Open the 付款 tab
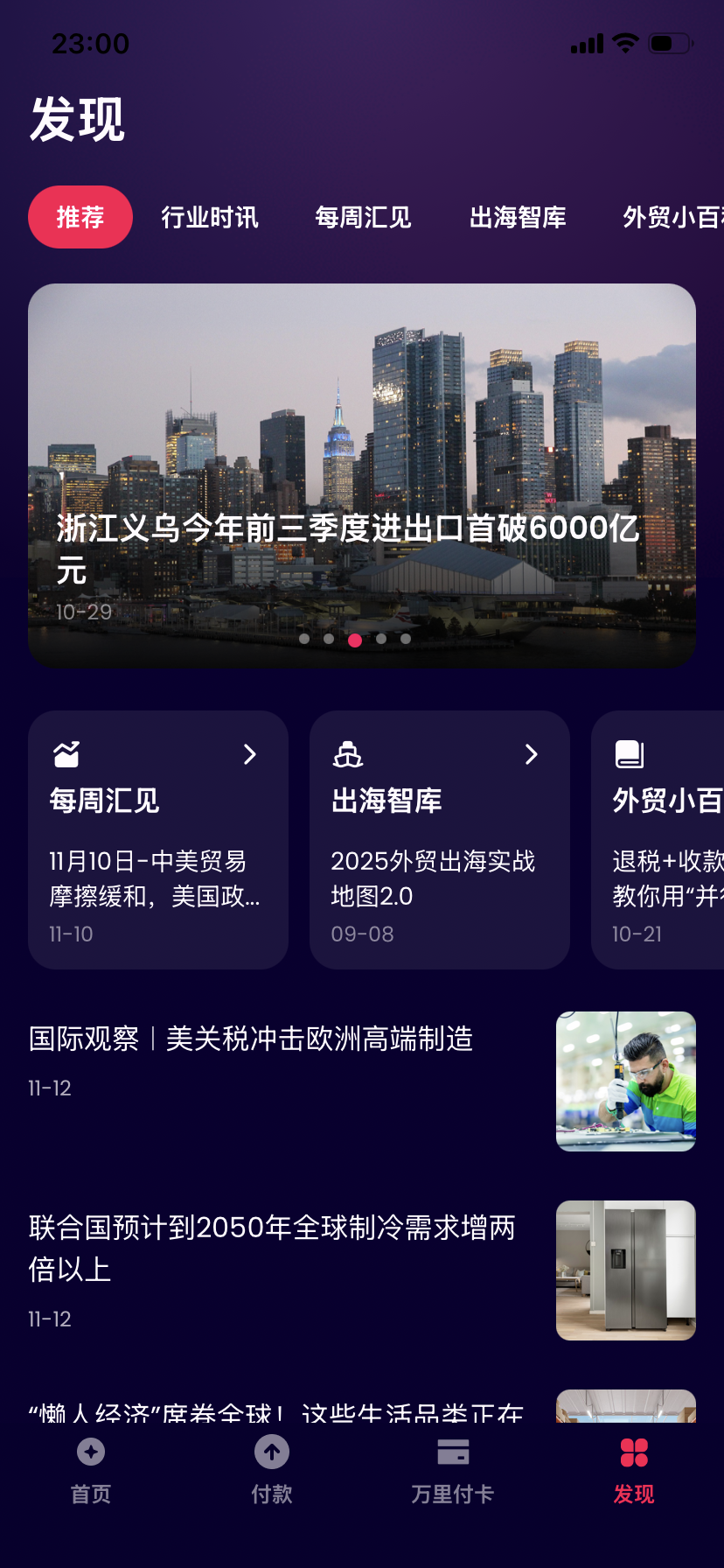Viewport: 724px width, 1568px height. click(x=272, y=1470)
